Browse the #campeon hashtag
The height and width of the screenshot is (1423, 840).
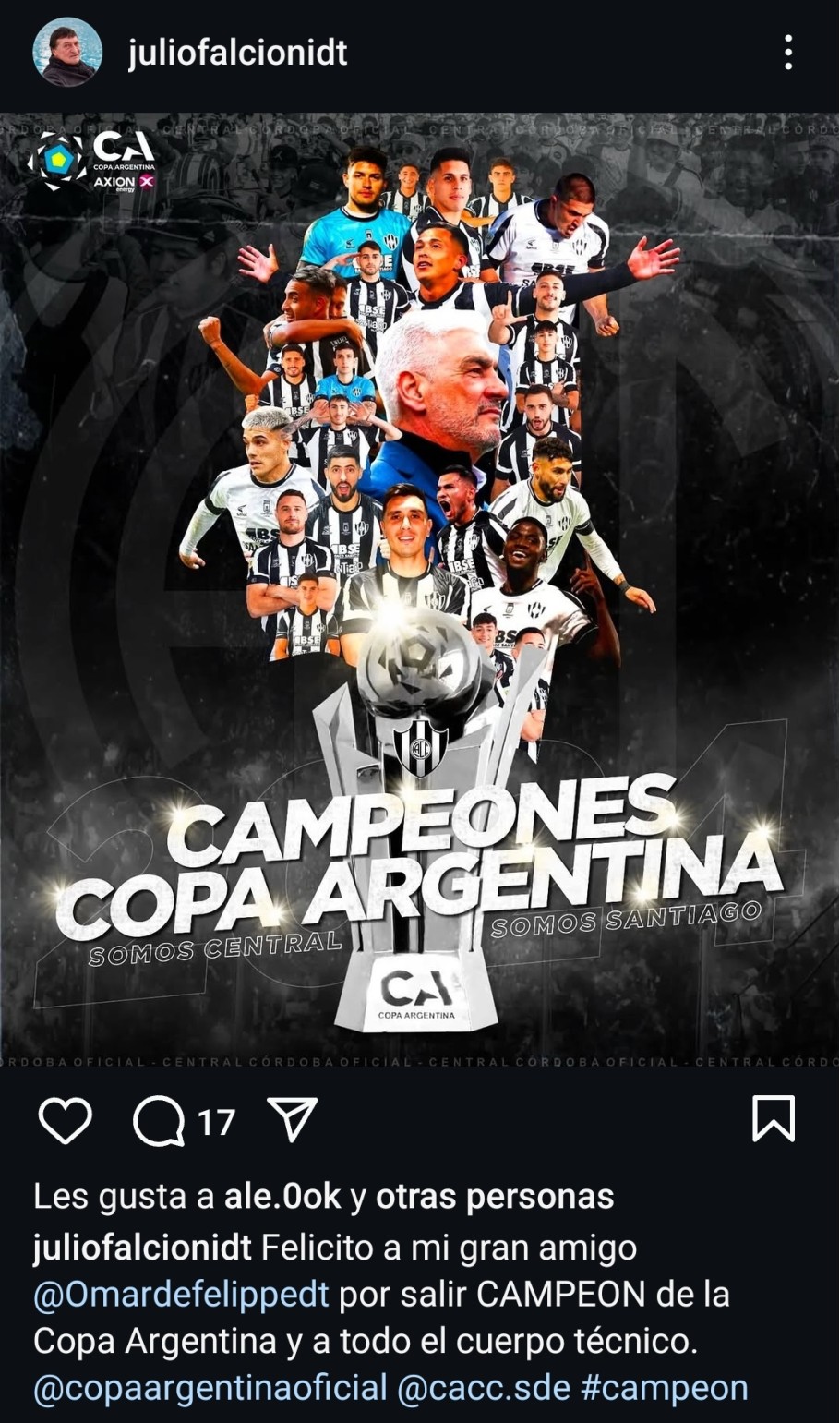click(x=665, y=1388)
